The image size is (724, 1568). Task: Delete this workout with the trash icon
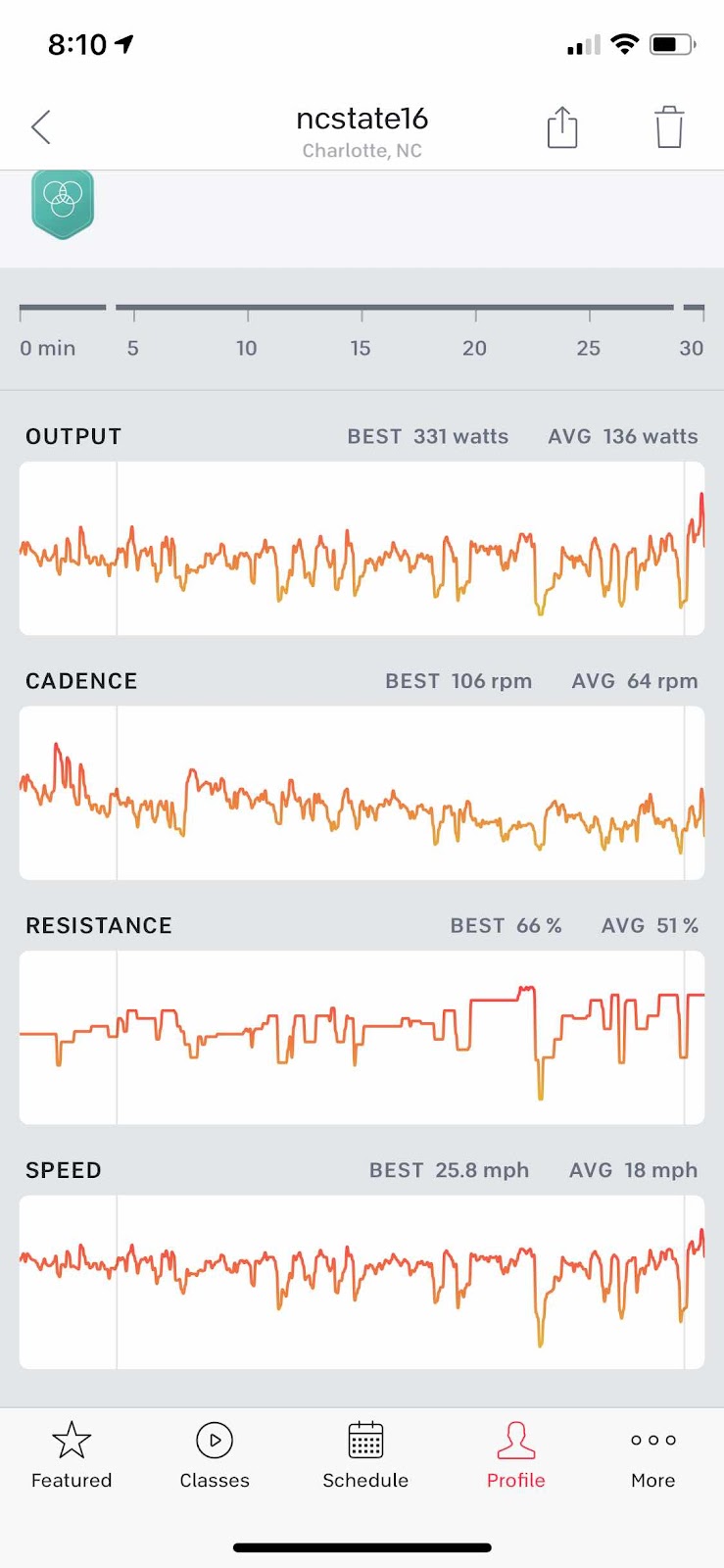(x=669, y=127)
